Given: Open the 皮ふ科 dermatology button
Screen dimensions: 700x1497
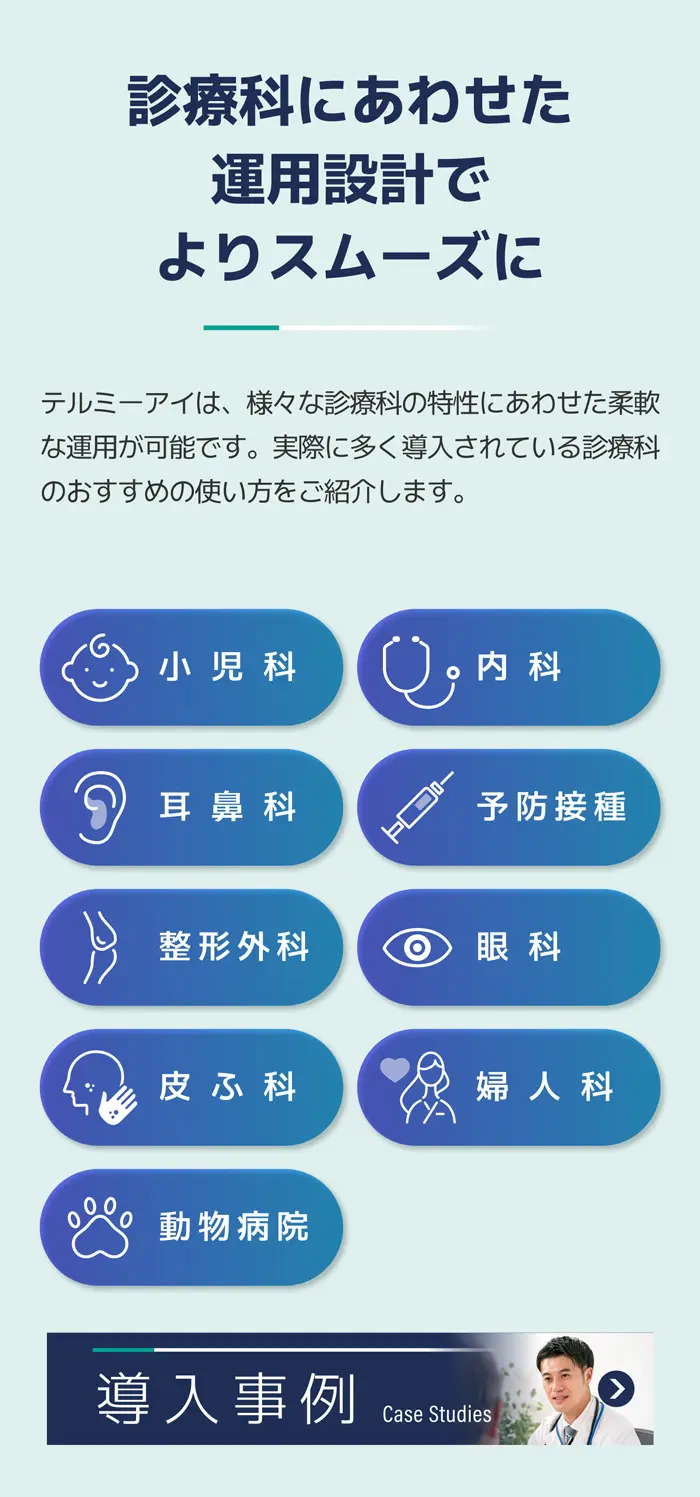Looking at the screenshot, I should [x=191, y=1087].
